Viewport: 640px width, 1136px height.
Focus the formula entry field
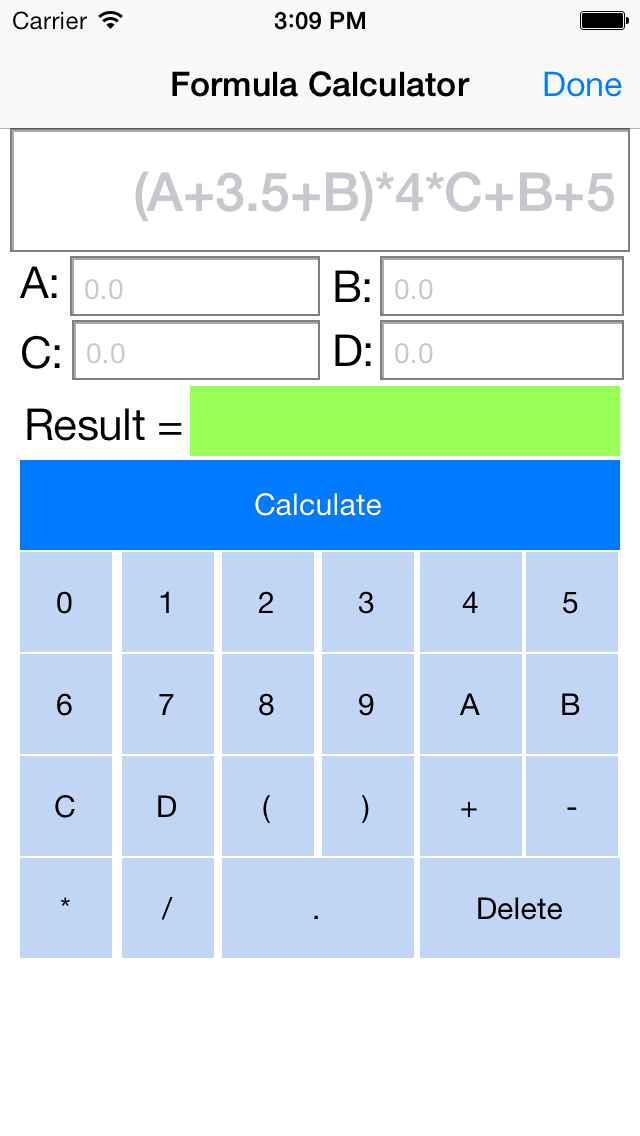tap(320, 191)
